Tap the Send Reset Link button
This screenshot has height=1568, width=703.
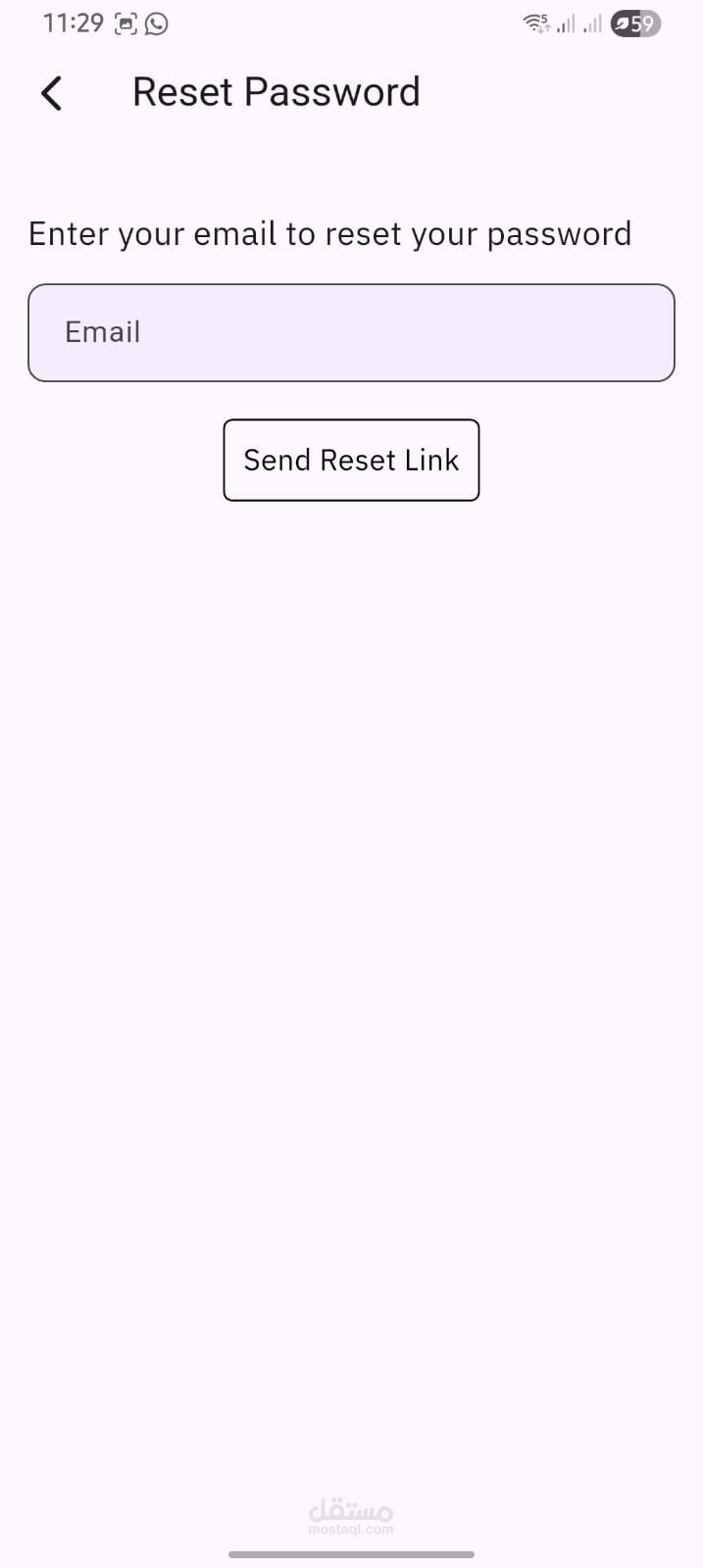point(351,460)
